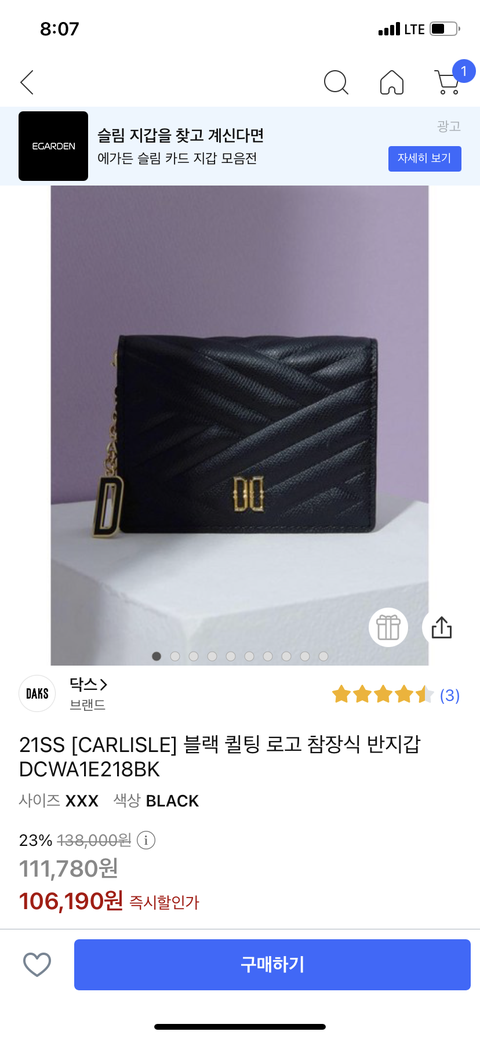Image resolution: width=480 pixels, height=1039 pixels.
Task: Share this product
Action: point(442,628)
